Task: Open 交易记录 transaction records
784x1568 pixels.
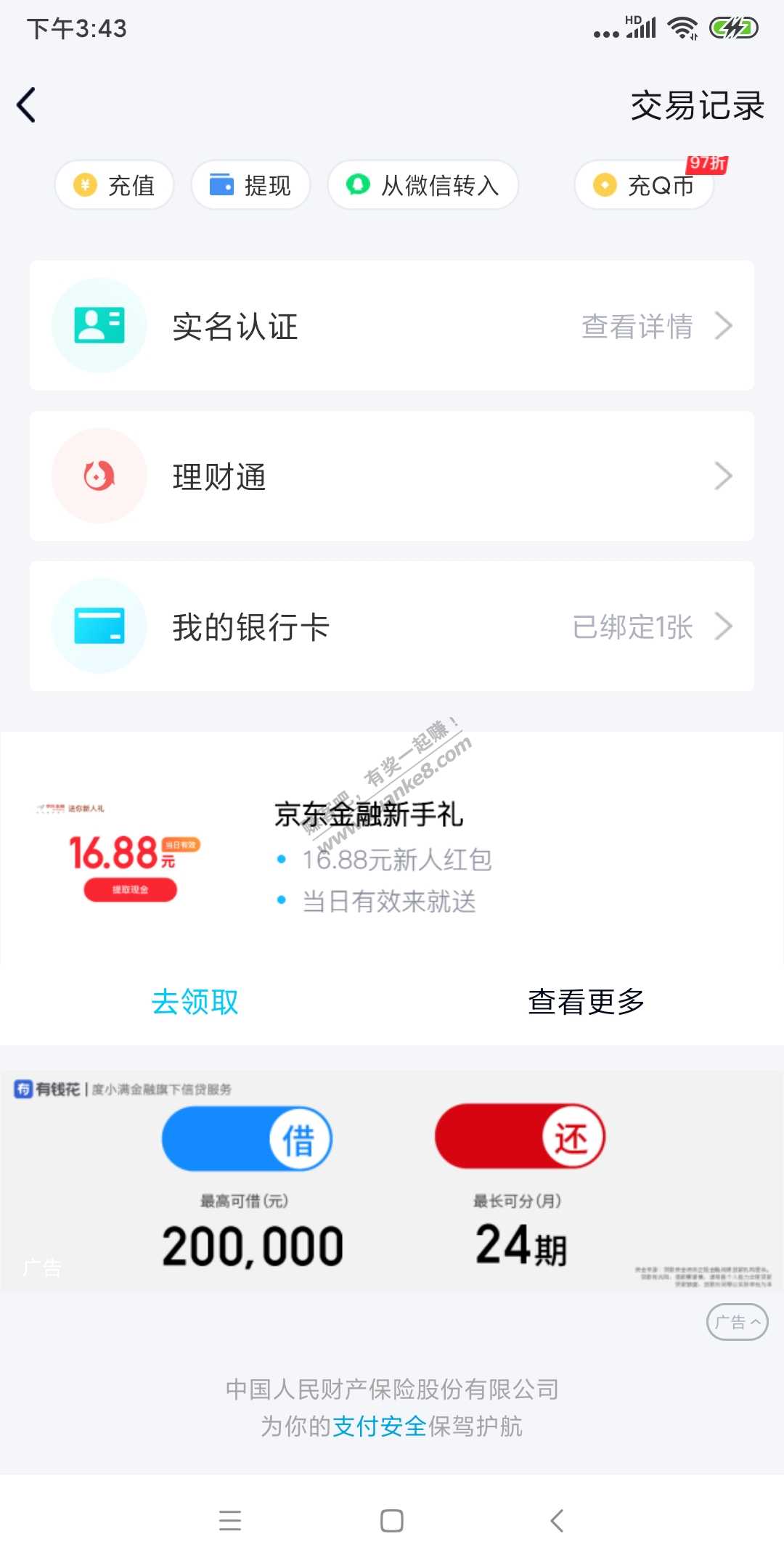Action: pyautogui.click(x=697, y=106)
